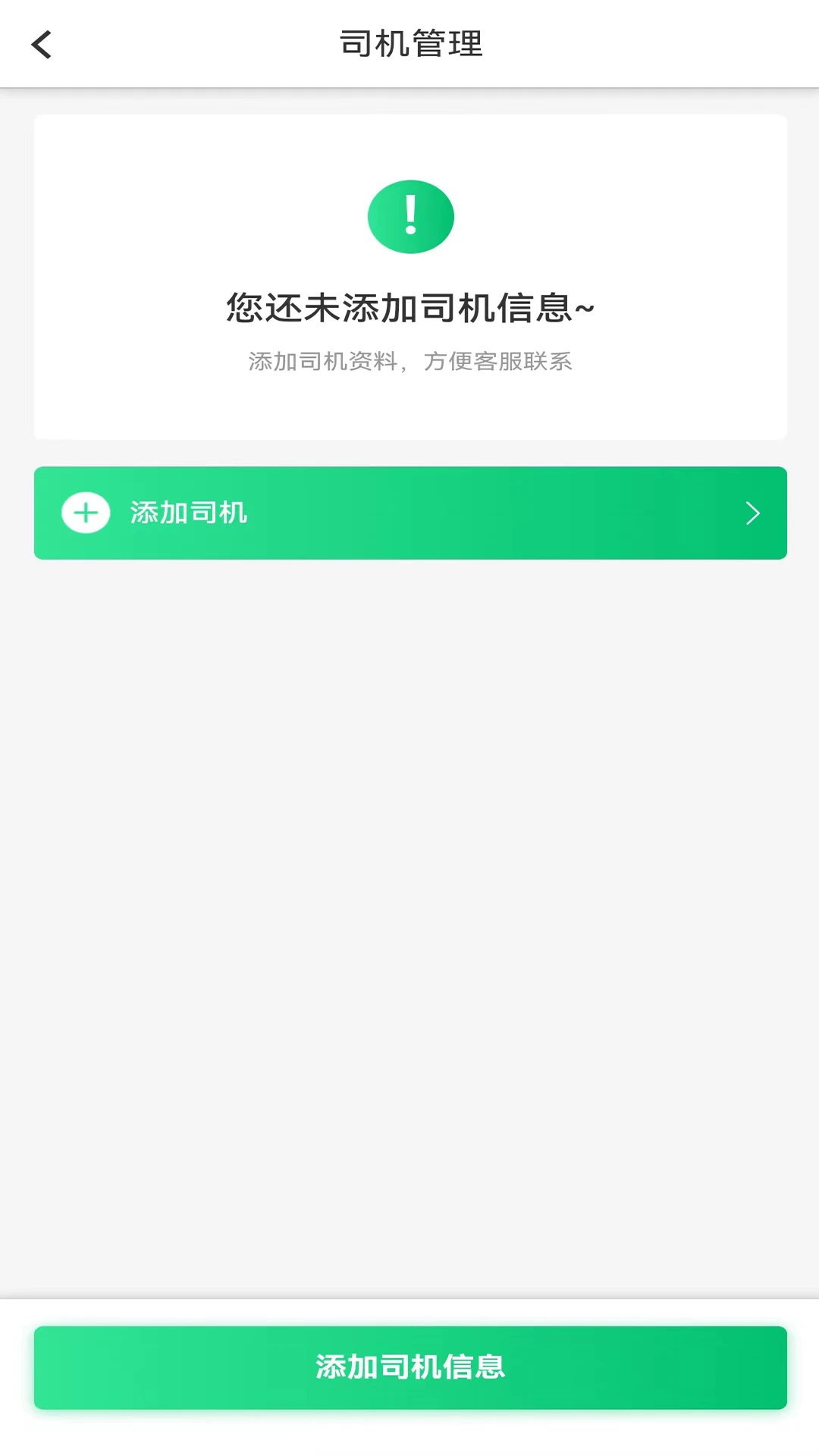Open driver form using the trailing chevron

[753, 513]
